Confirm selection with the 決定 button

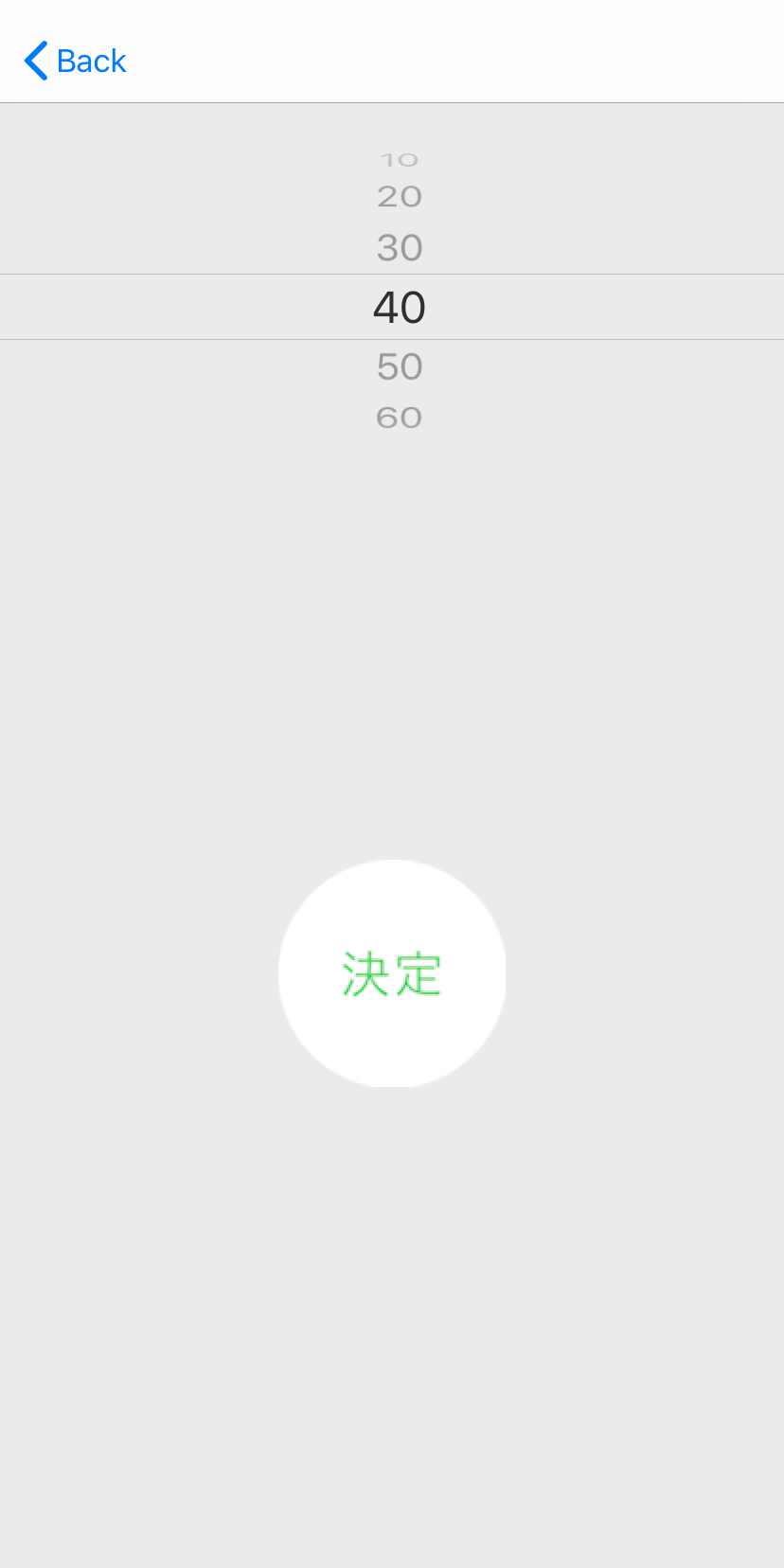pyautogui.click(x=392, y=973)
